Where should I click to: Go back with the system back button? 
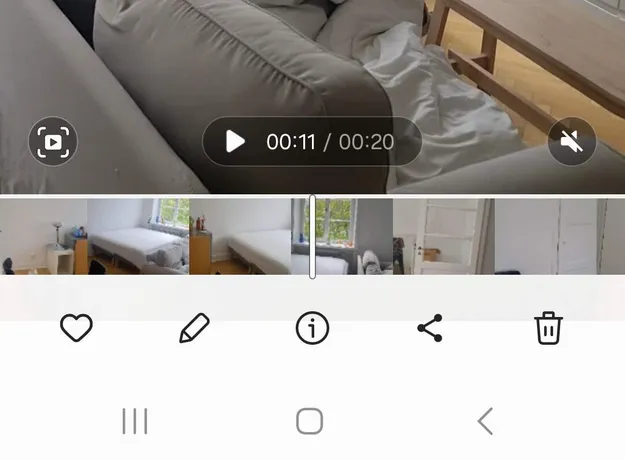click(486, 421)
